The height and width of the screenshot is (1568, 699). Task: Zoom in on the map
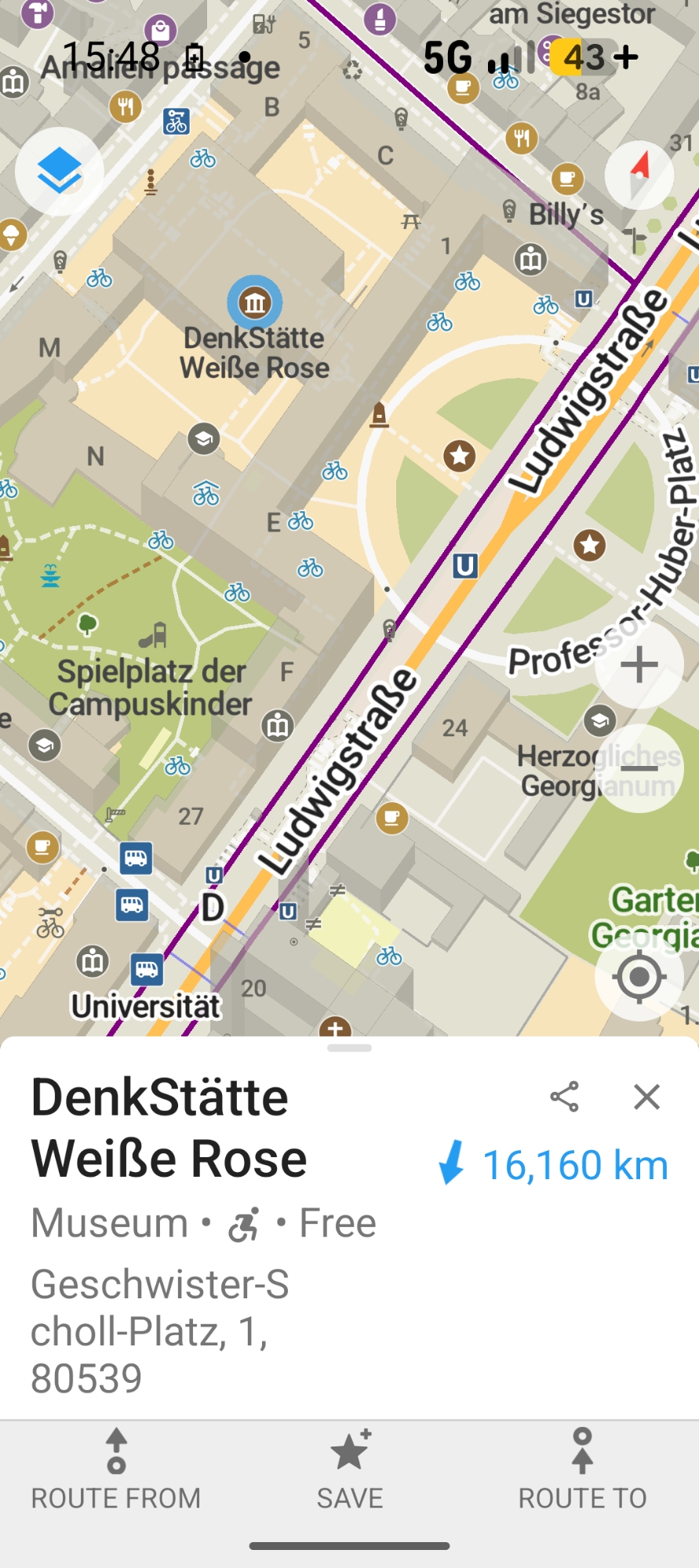[x=639, y=666]
